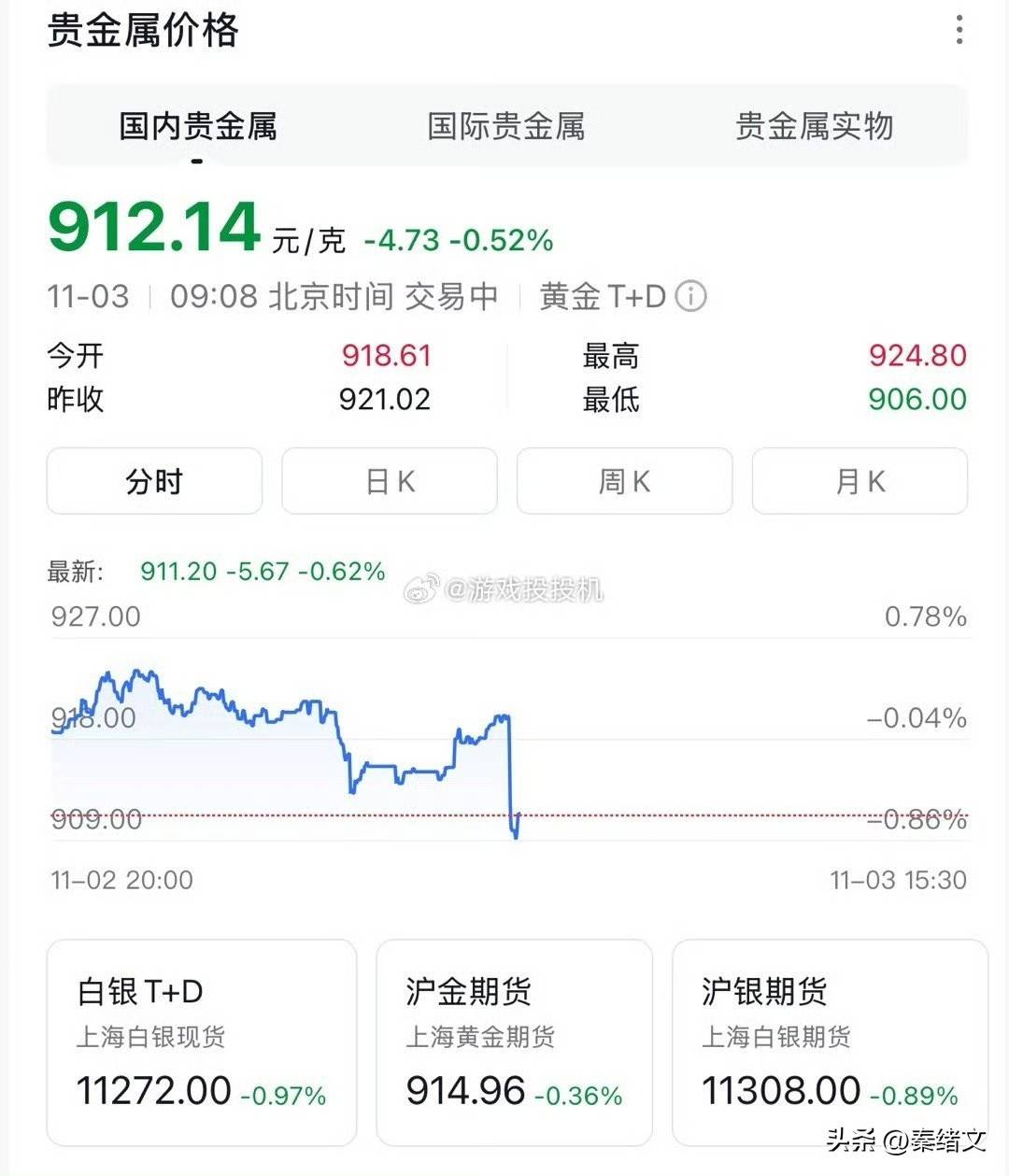Open the 沪银期货 card
1009x1176 pixels.
829,1041
